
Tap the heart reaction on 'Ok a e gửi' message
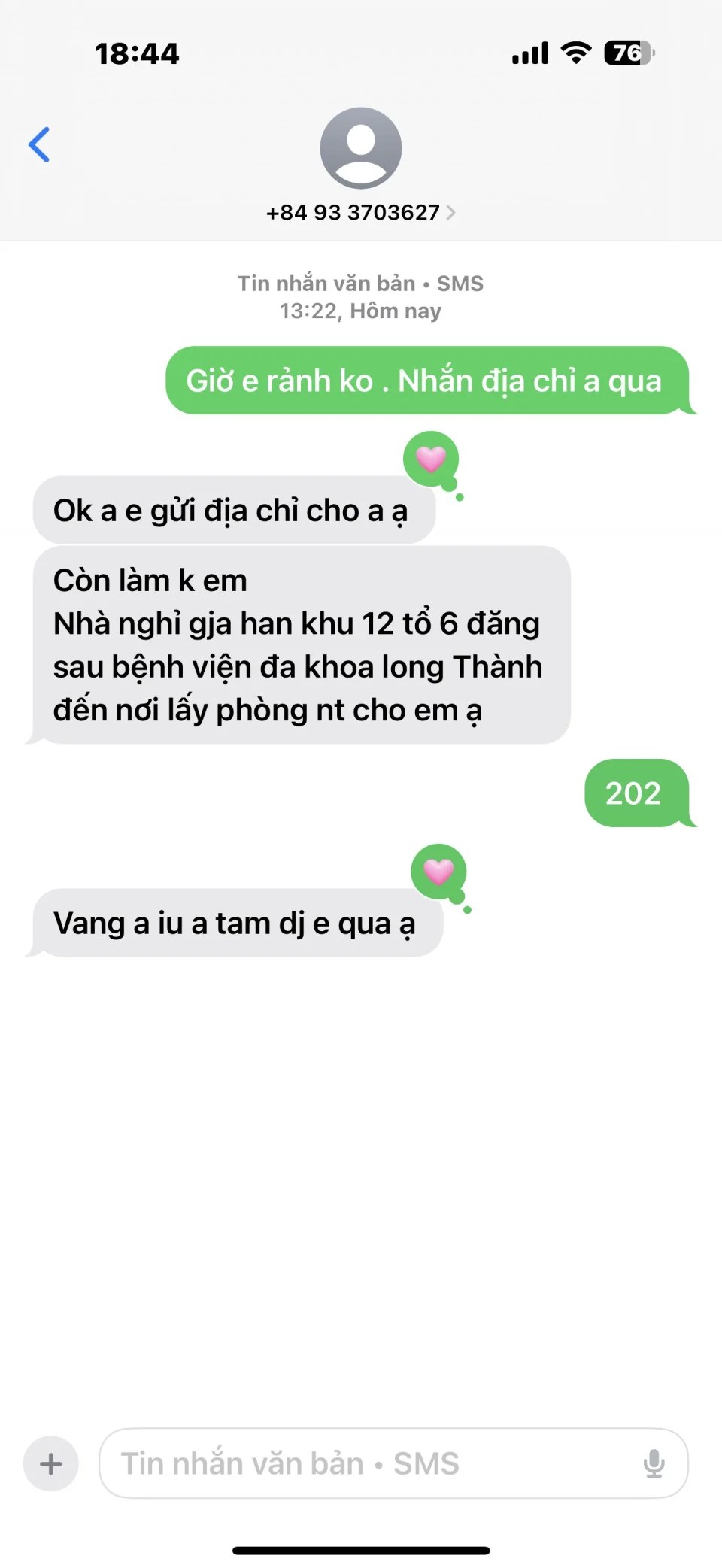431,458
